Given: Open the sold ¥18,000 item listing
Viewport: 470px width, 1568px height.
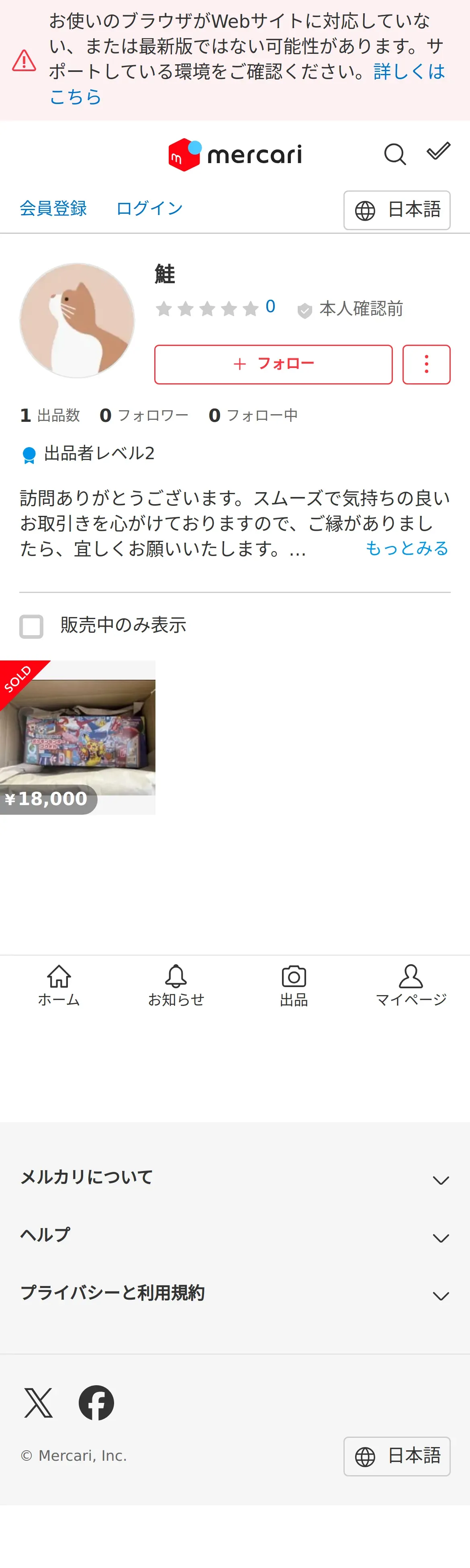Looking at the screenshot, I should (x=78, y=737).
